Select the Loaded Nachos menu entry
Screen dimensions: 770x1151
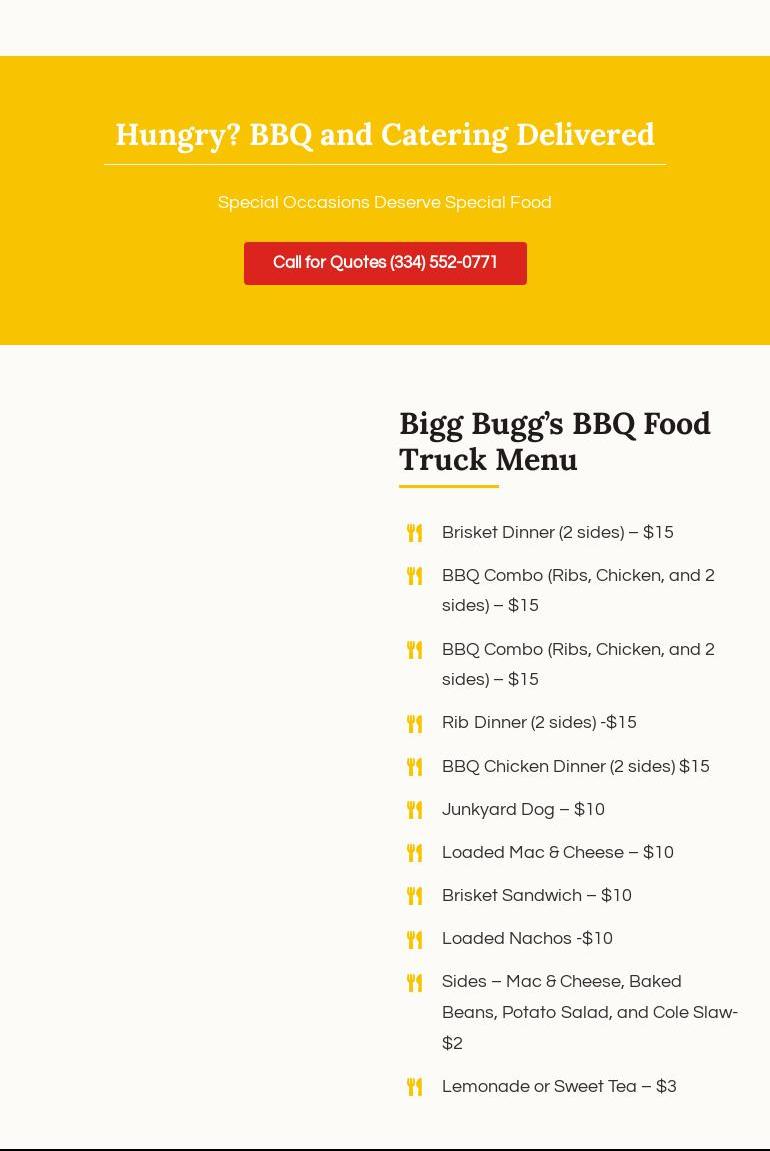click(527, 939)
